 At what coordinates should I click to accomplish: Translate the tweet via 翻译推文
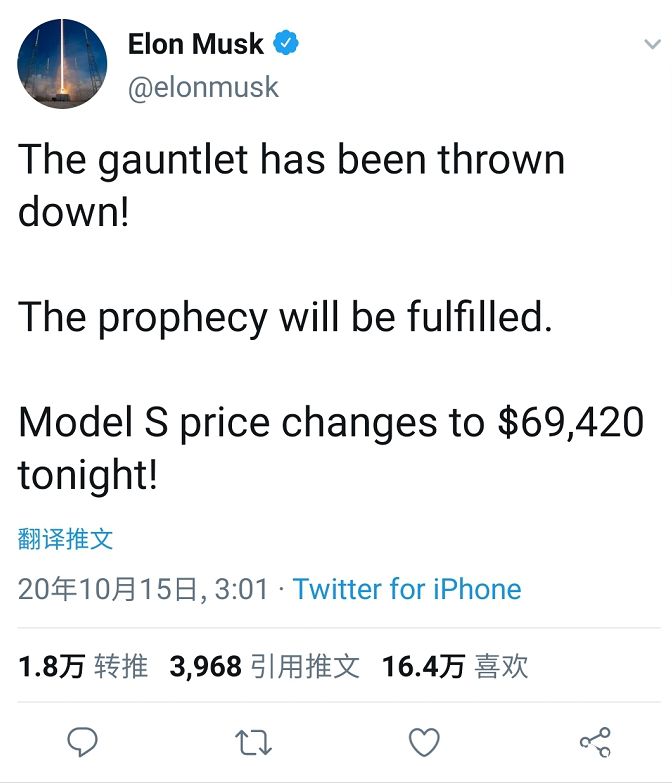click(66, 540)
